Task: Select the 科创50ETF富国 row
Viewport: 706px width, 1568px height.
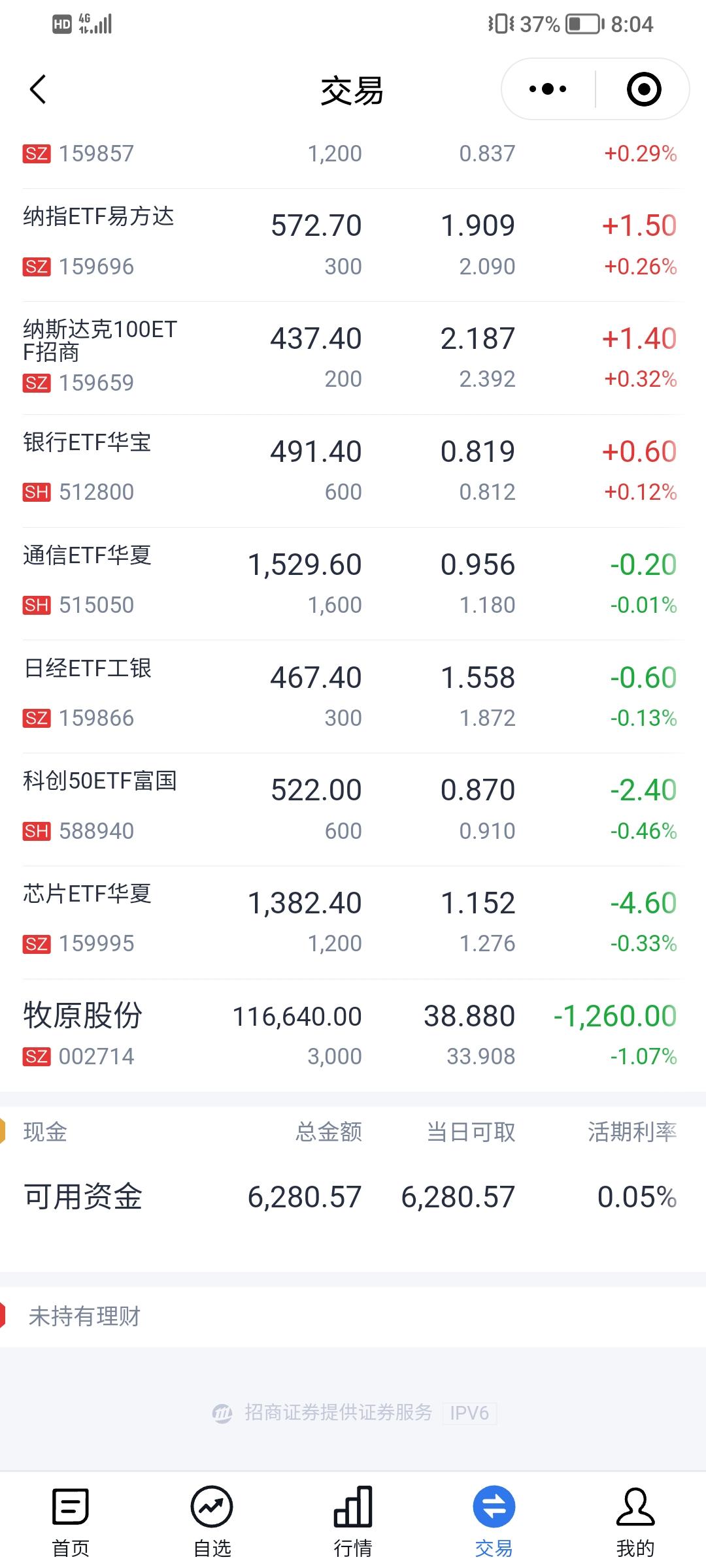Action: (x=353, y=809)
